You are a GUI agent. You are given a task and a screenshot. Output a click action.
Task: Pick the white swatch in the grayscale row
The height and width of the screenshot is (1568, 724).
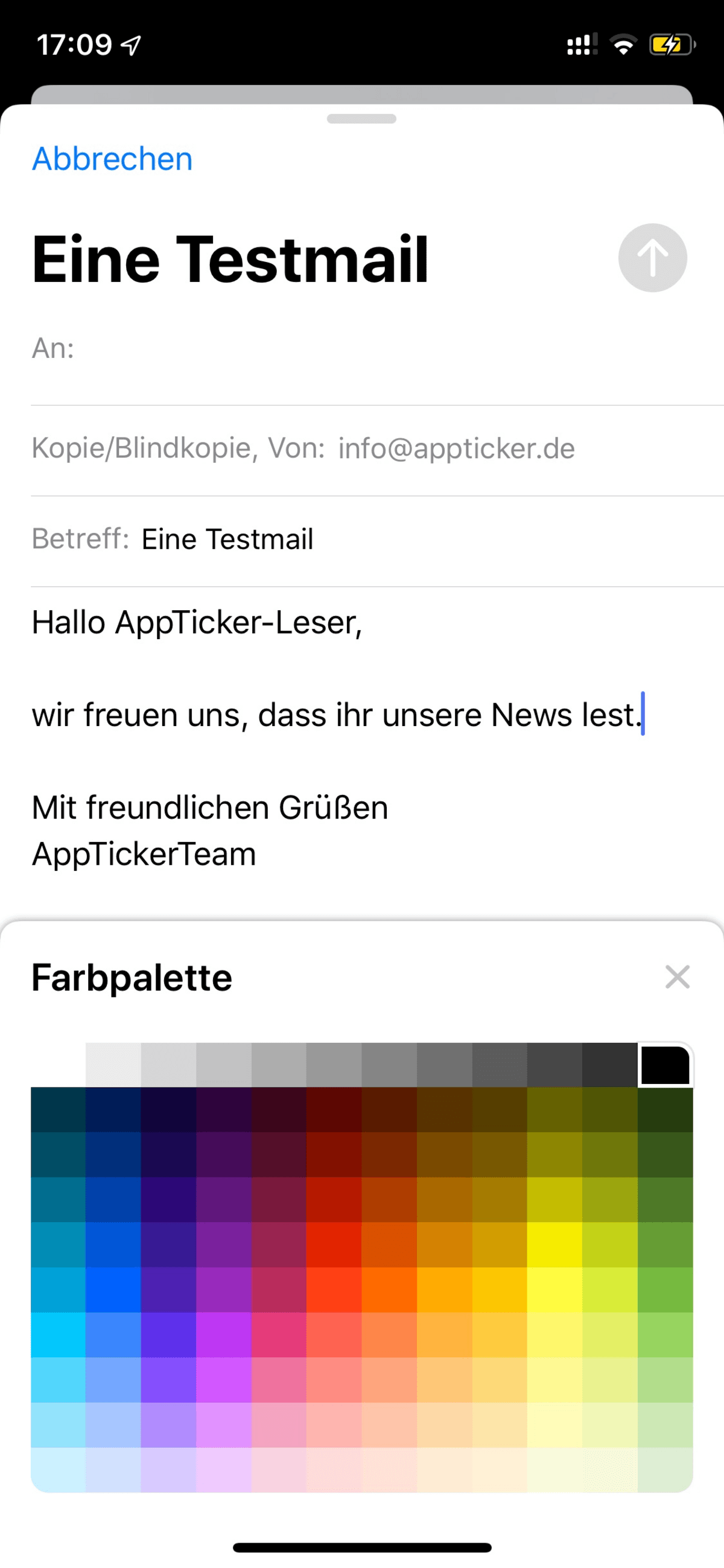tap(59, 1065)
